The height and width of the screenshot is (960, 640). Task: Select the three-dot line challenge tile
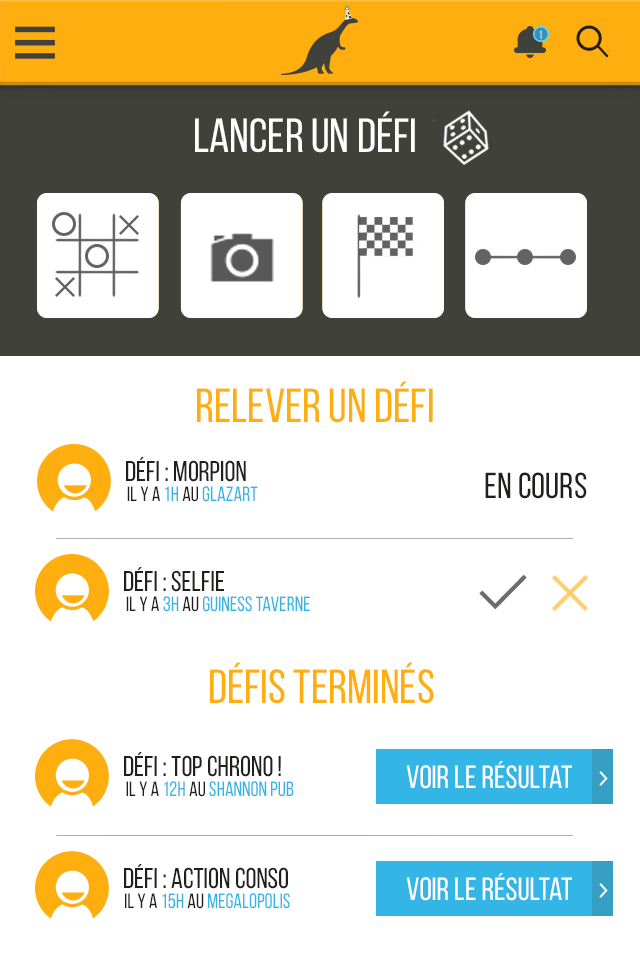(526, 256)
